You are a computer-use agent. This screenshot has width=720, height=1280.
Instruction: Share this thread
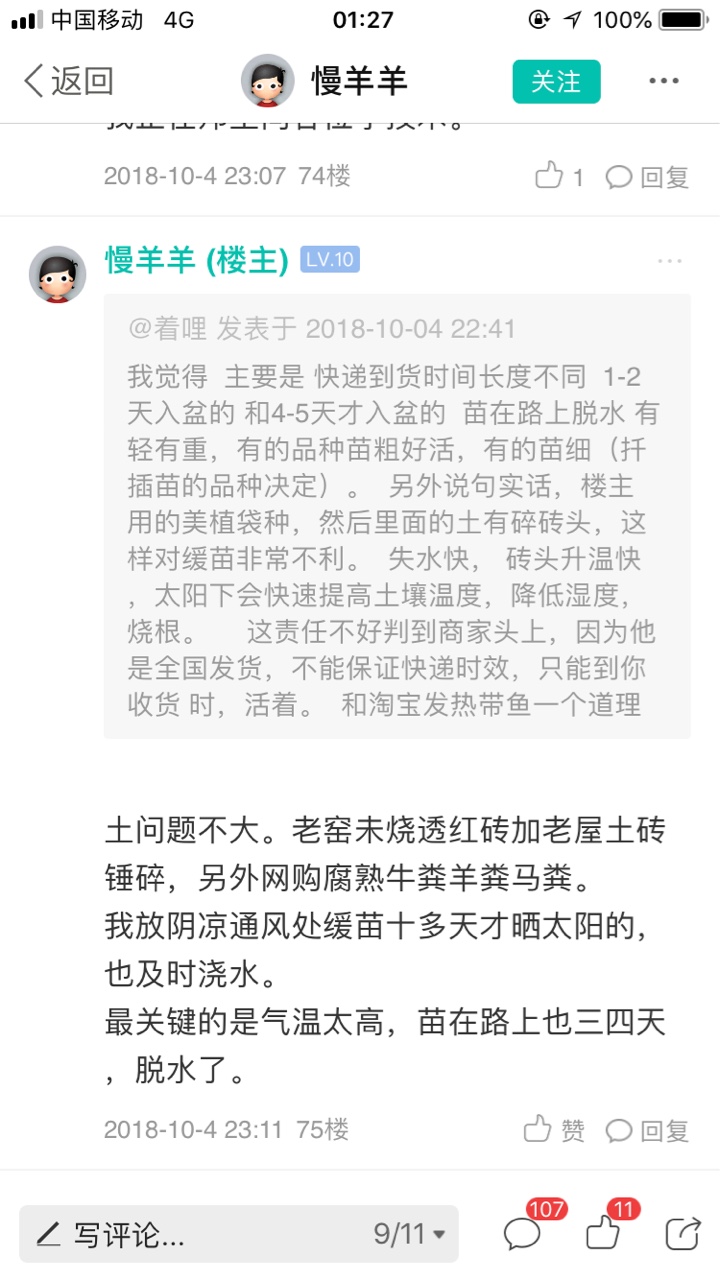pos(683,1234)
